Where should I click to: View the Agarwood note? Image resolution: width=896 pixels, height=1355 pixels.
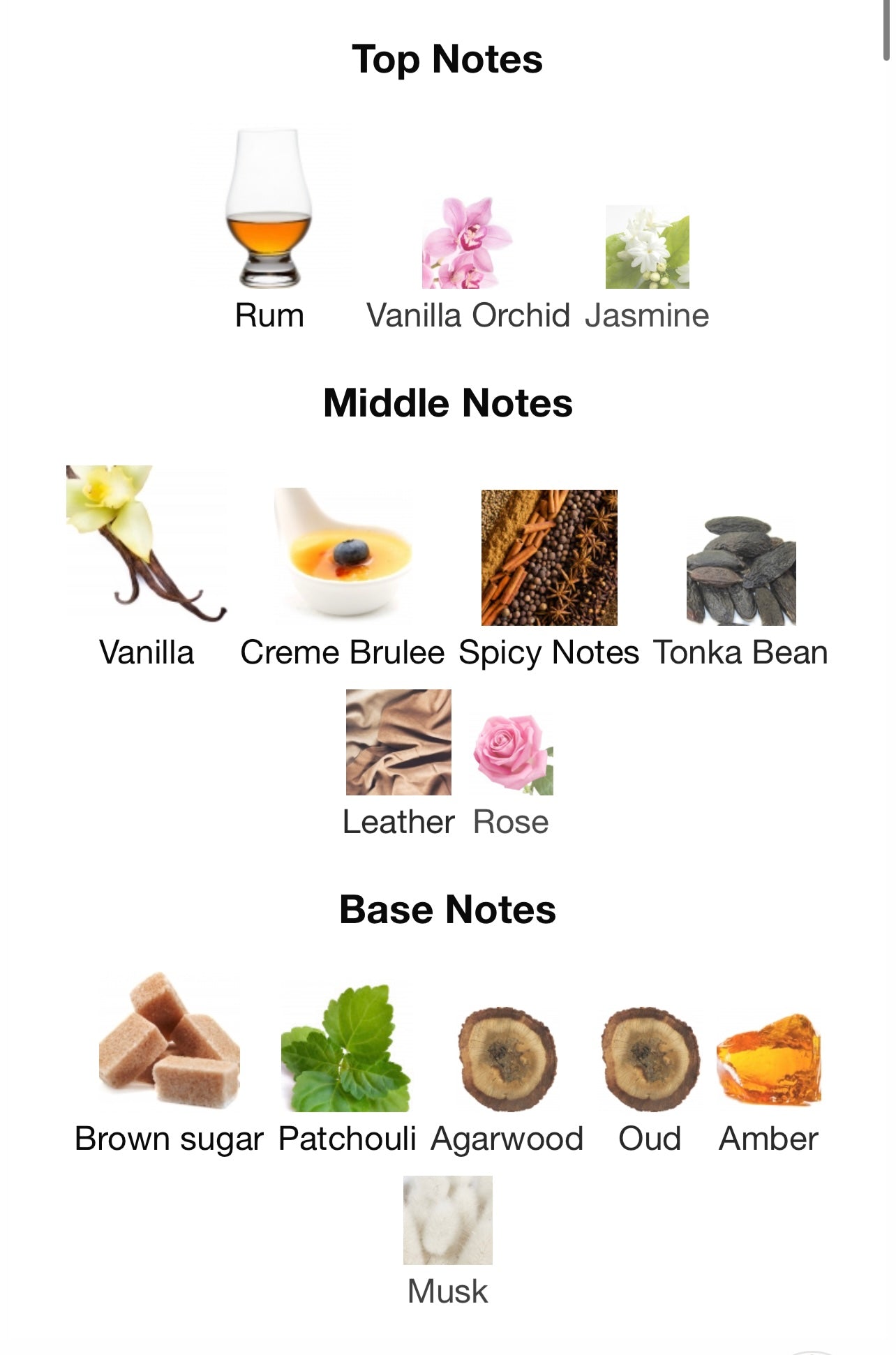[507, 1058]
